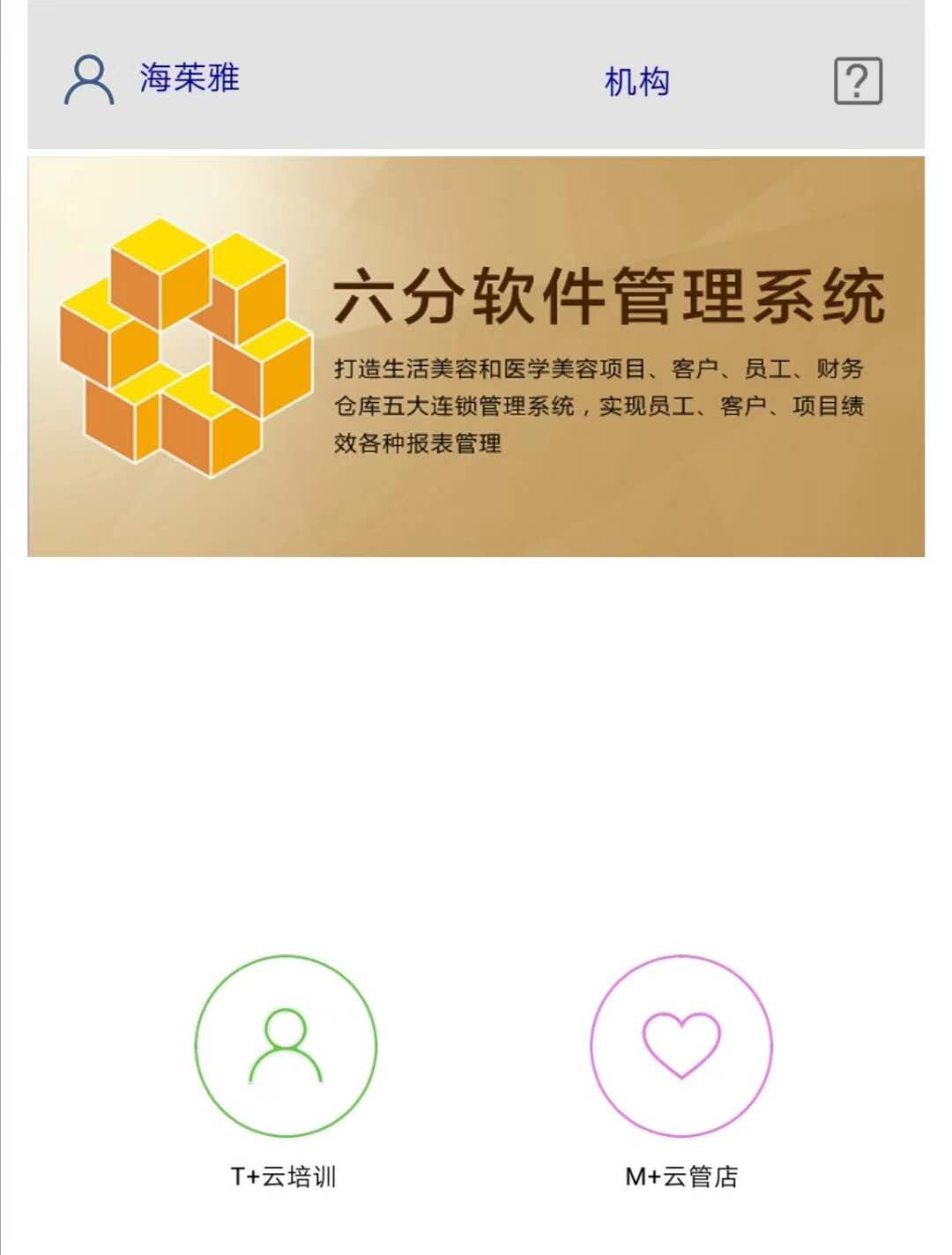Viewport: 952px width, 1255px height.
Task: Open the question mark help icon
Action: click(x=858, y=81)
